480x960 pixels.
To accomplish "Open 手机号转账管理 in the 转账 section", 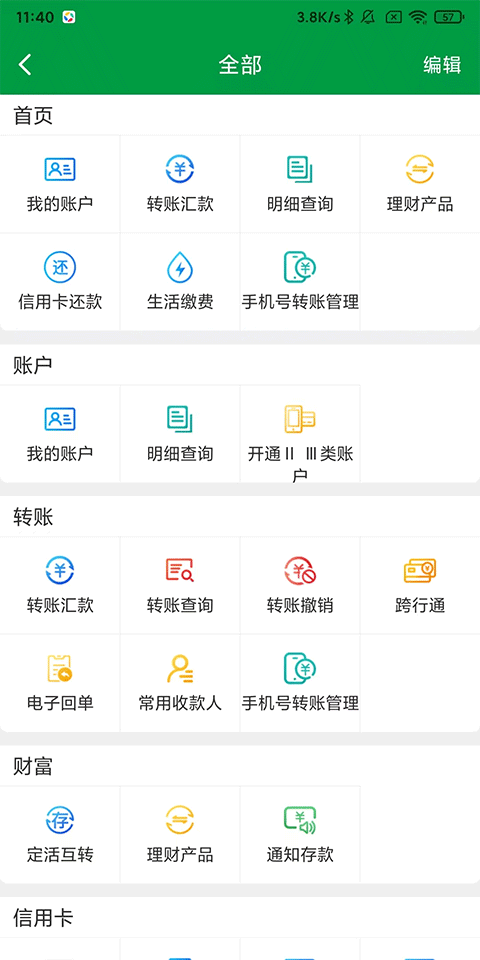I will (x=300, y=683).
